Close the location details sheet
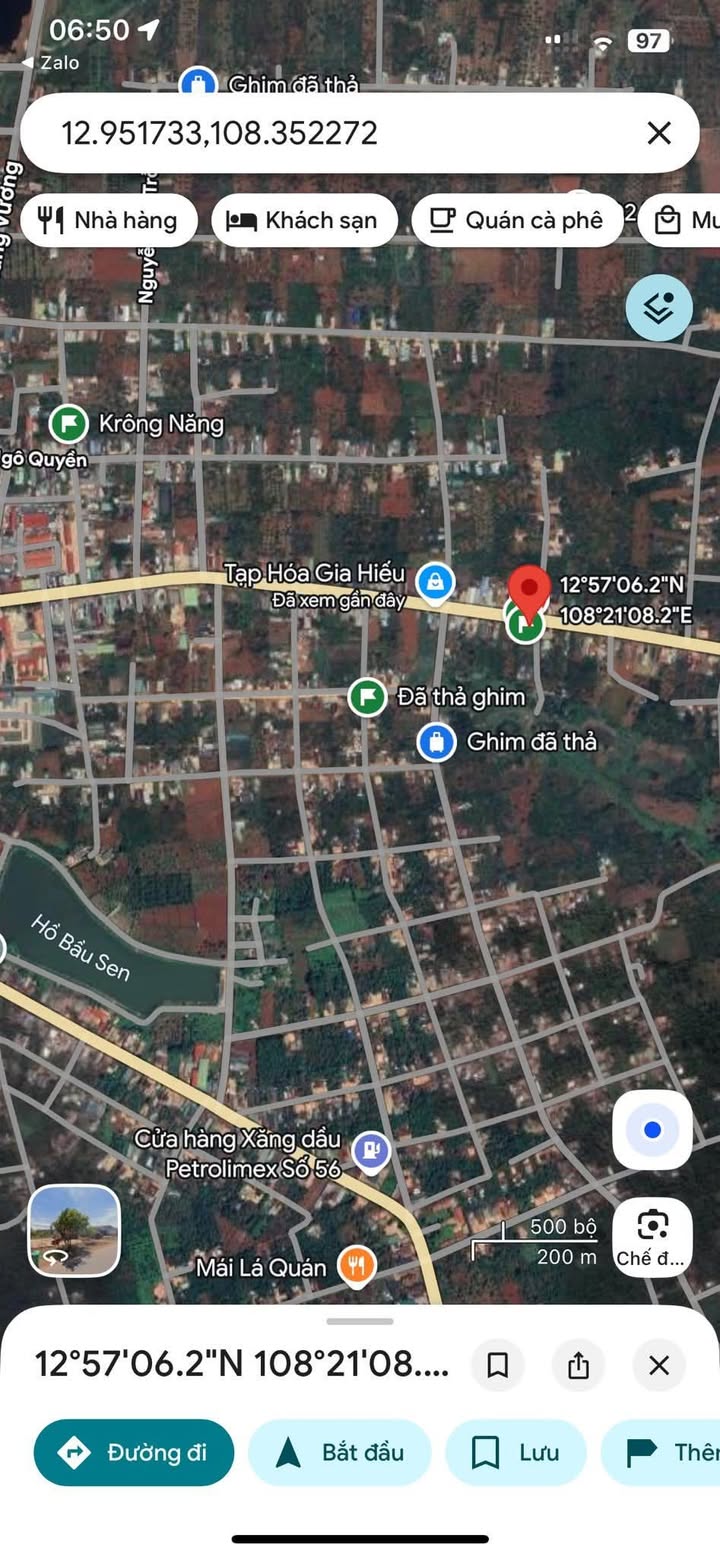 [x=659, y=1365]
